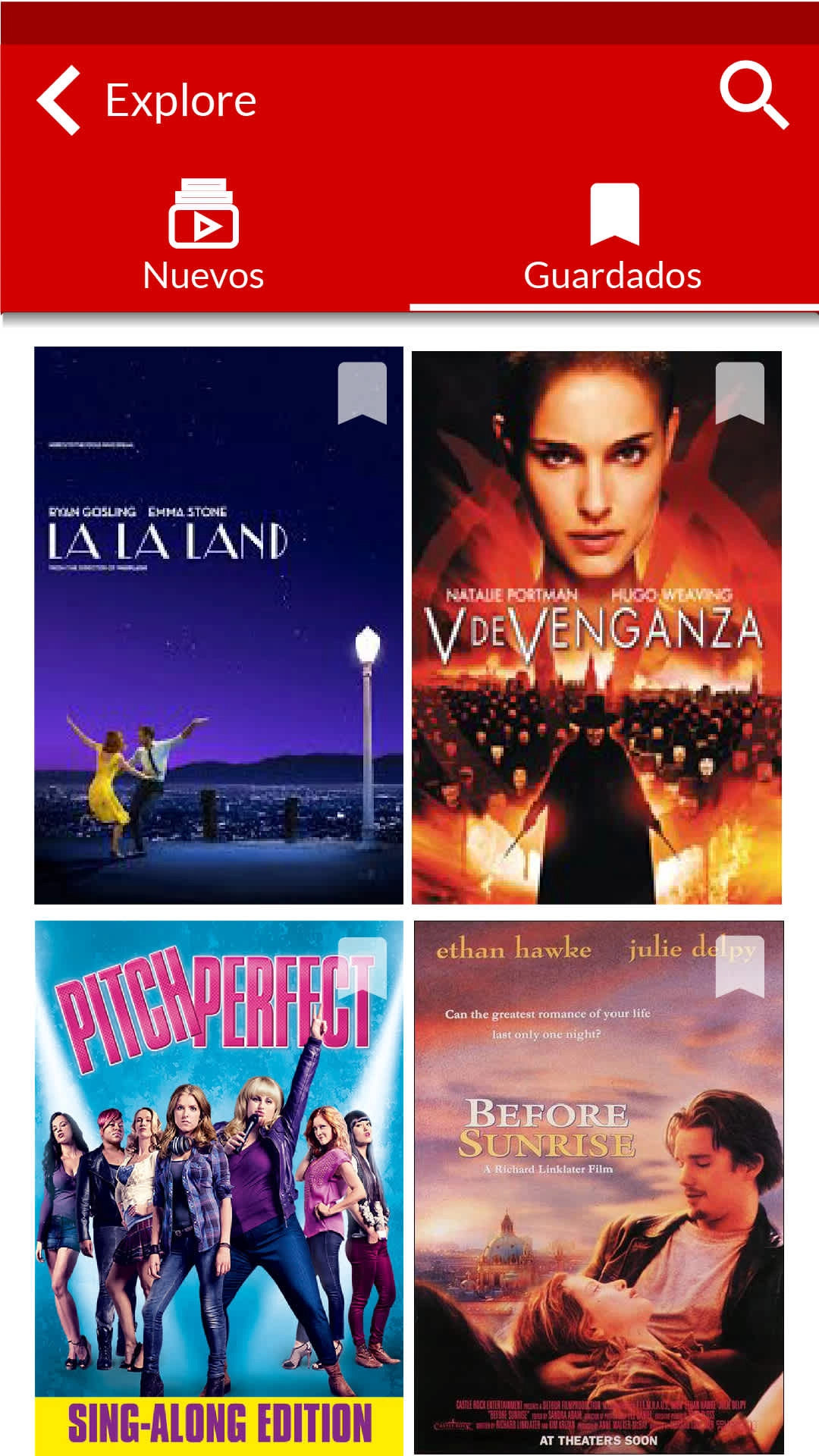This screenshot has width=819, height=1456.
Task: Switch to the Nuevos tab
Action: (x=203, y=237)
